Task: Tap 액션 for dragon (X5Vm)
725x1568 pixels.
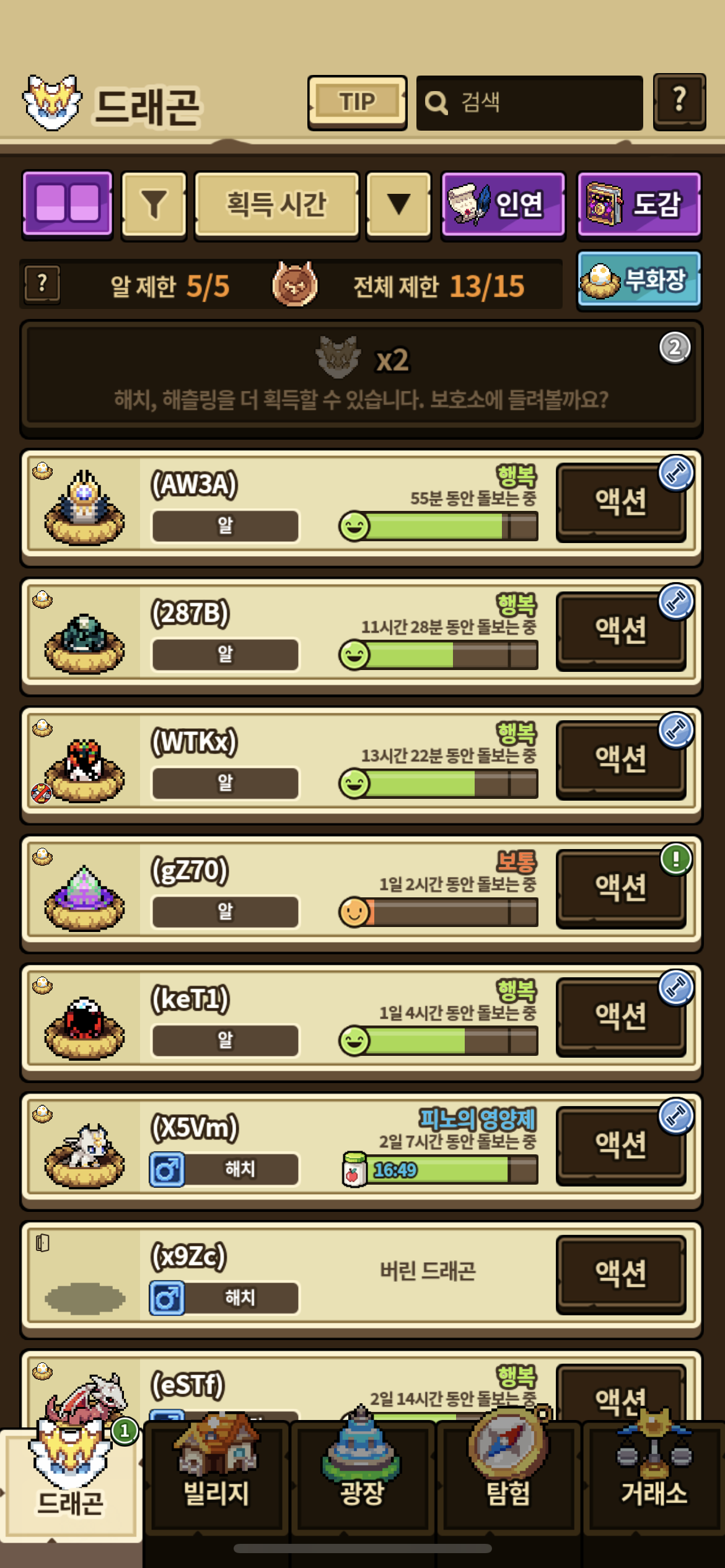Action: (620, 1145)
